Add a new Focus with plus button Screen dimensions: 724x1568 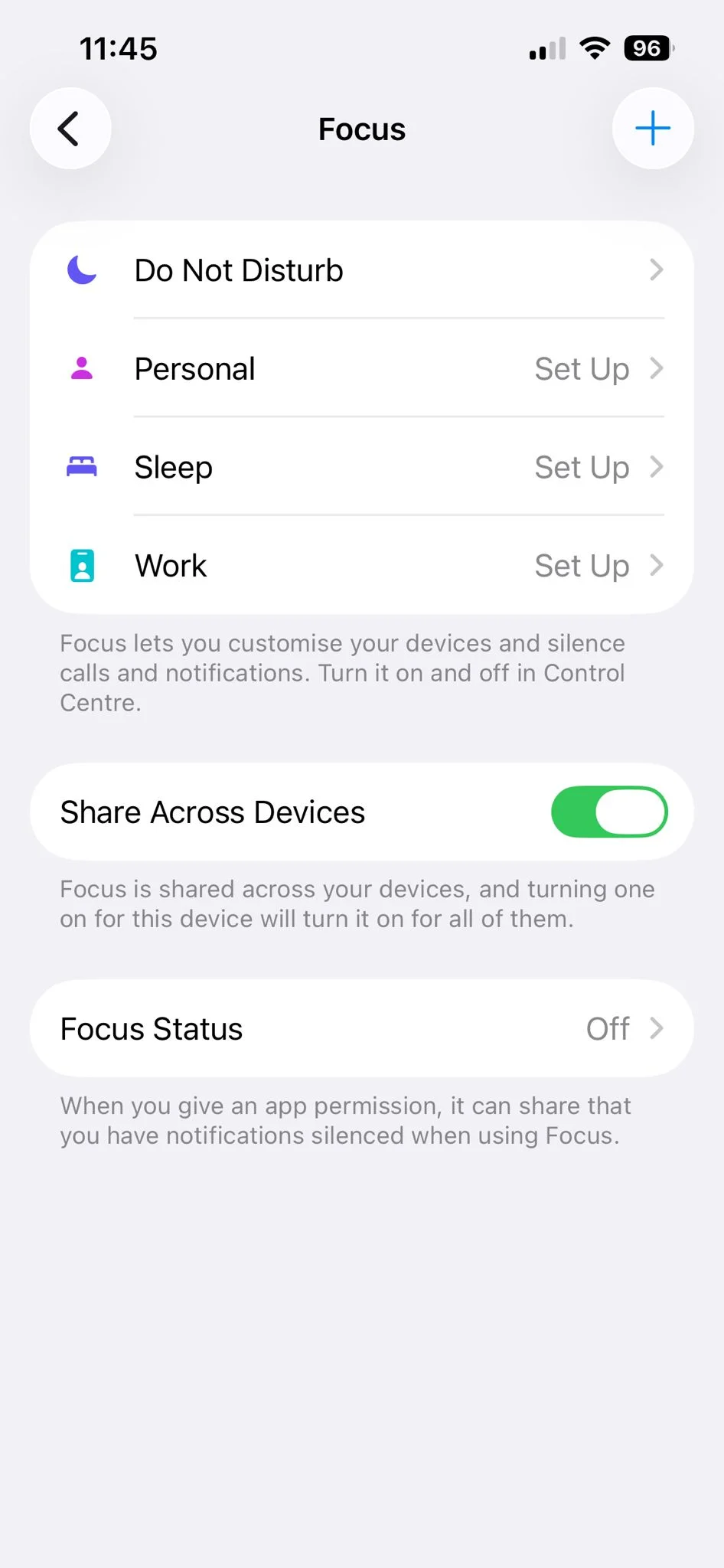point(653,129)
